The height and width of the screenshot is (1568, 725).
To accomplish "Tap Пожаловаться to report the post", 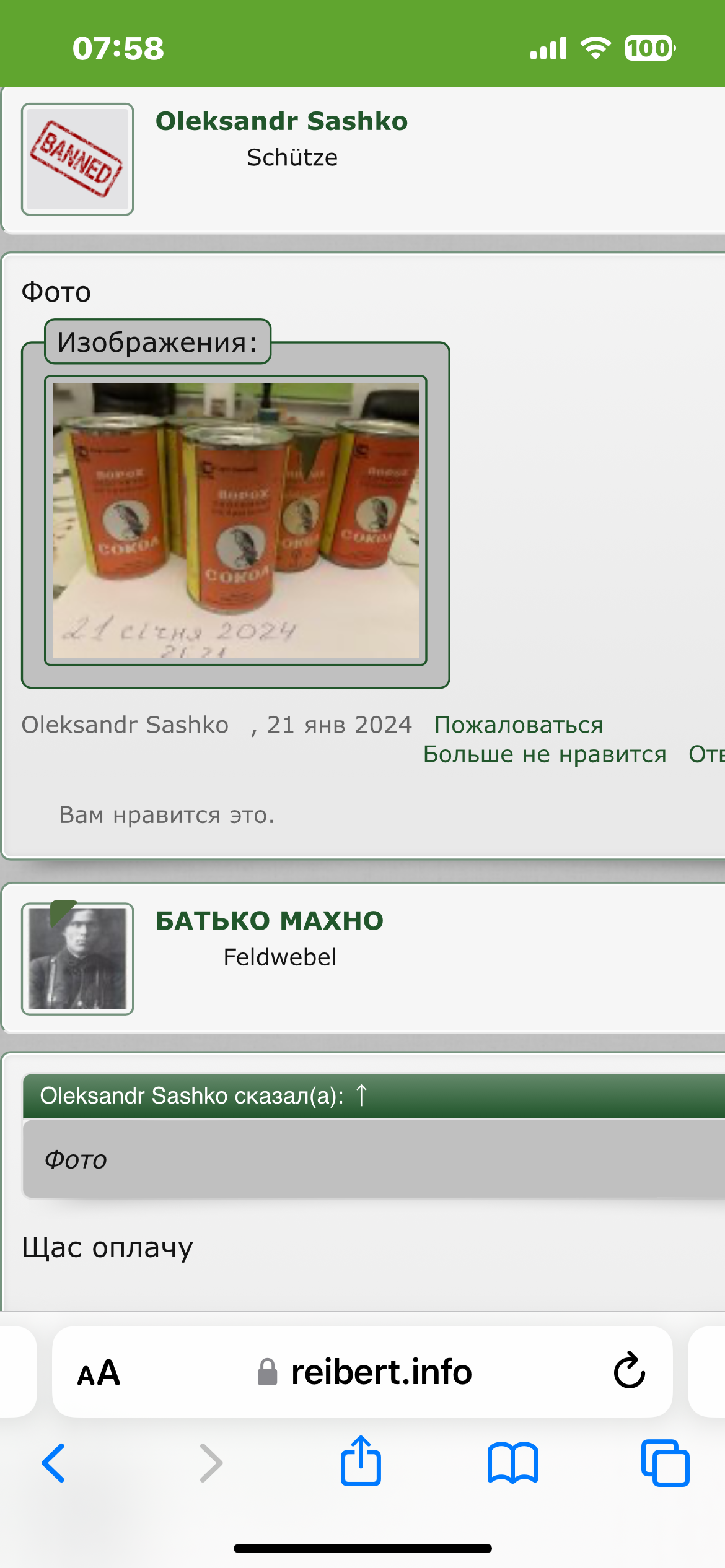I will tap(518, 725).
